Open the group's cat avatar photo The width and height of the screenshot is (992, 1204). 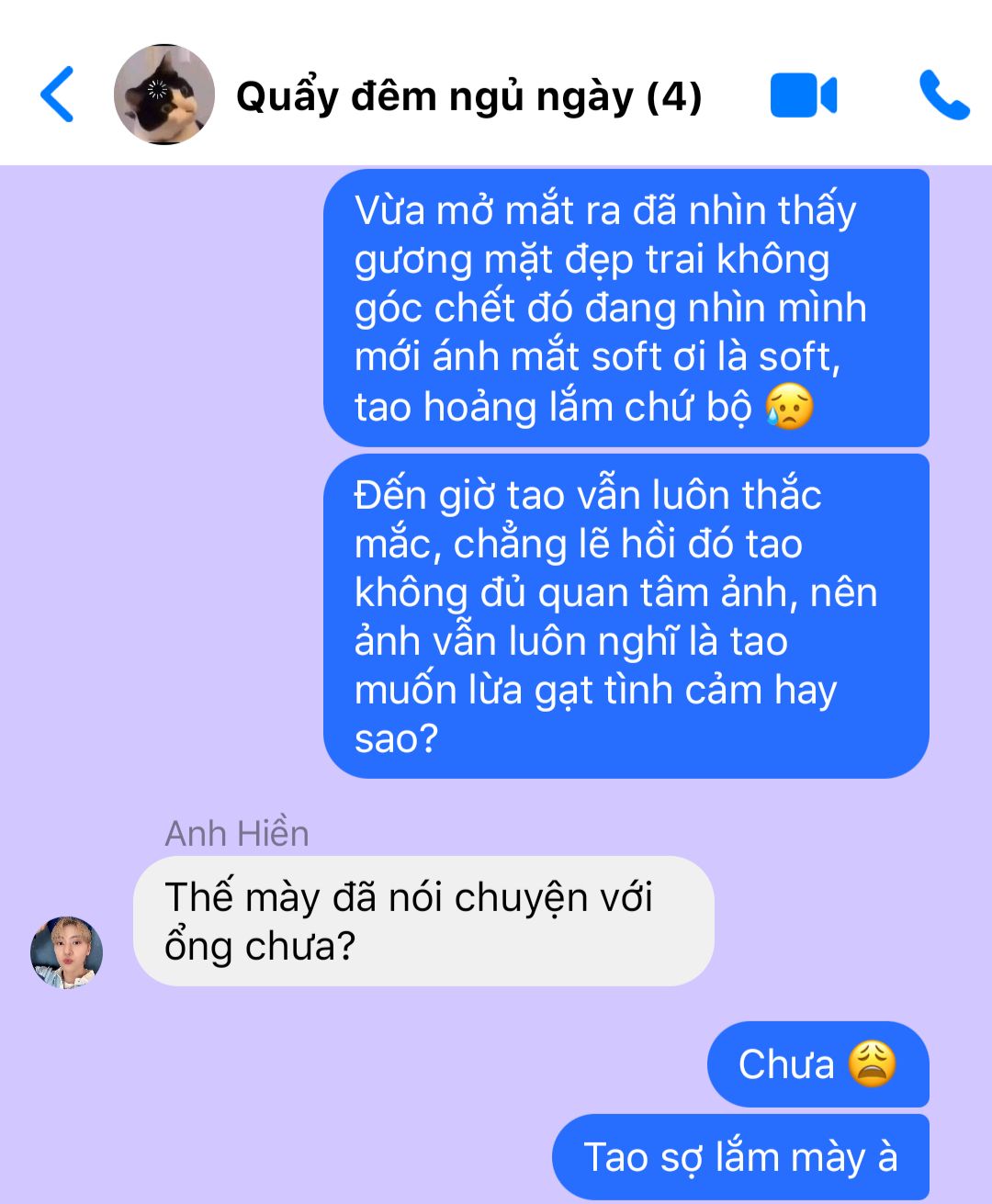(163, 95)
